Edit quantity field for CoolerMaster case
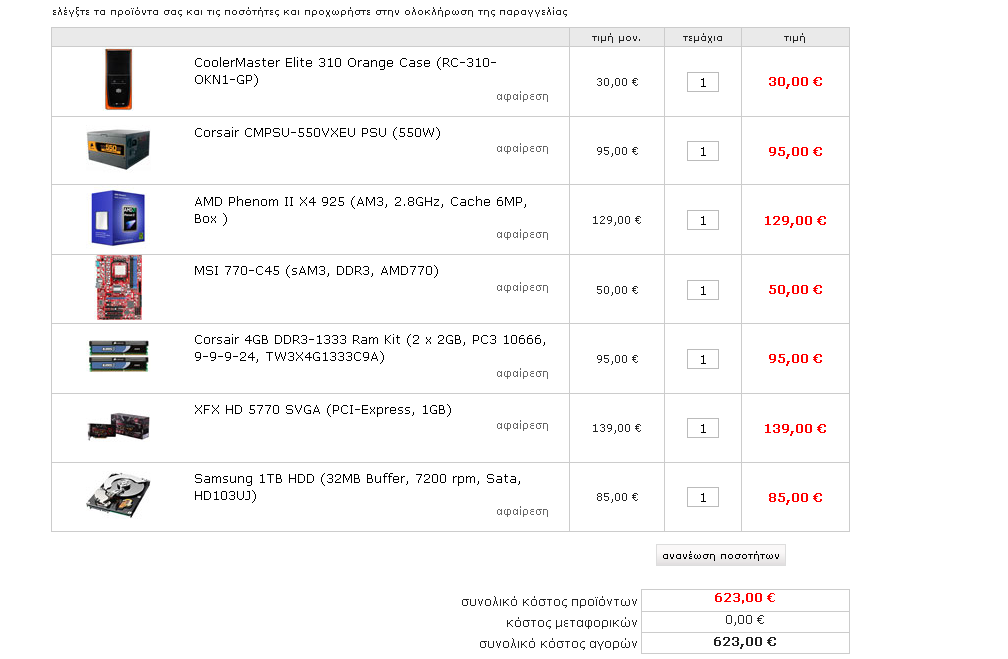1008x659 pixels. click(x=702, y=82)
